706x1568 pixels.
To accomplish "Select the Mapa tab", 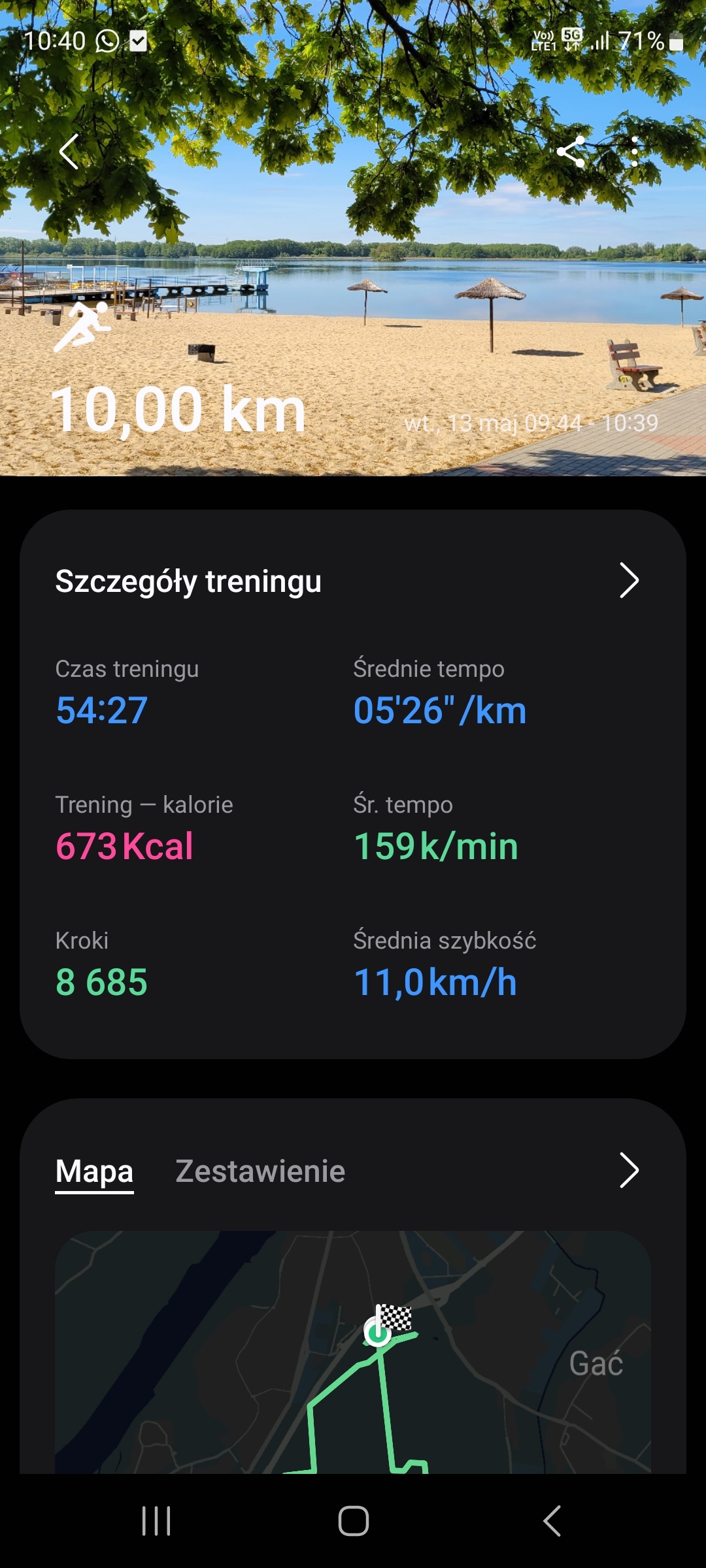I will point(94,1171).
